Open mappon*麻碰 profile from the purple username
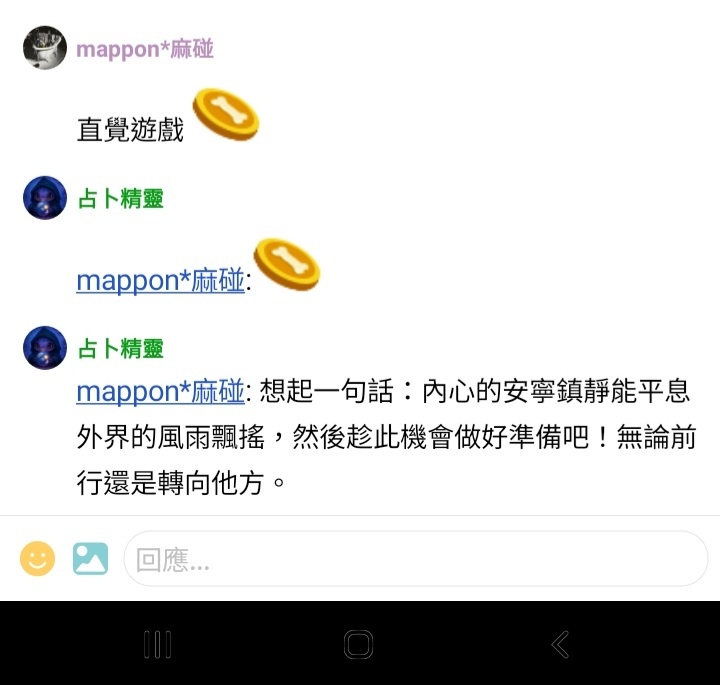Screen dimensions: 720x685 (145, 49)
